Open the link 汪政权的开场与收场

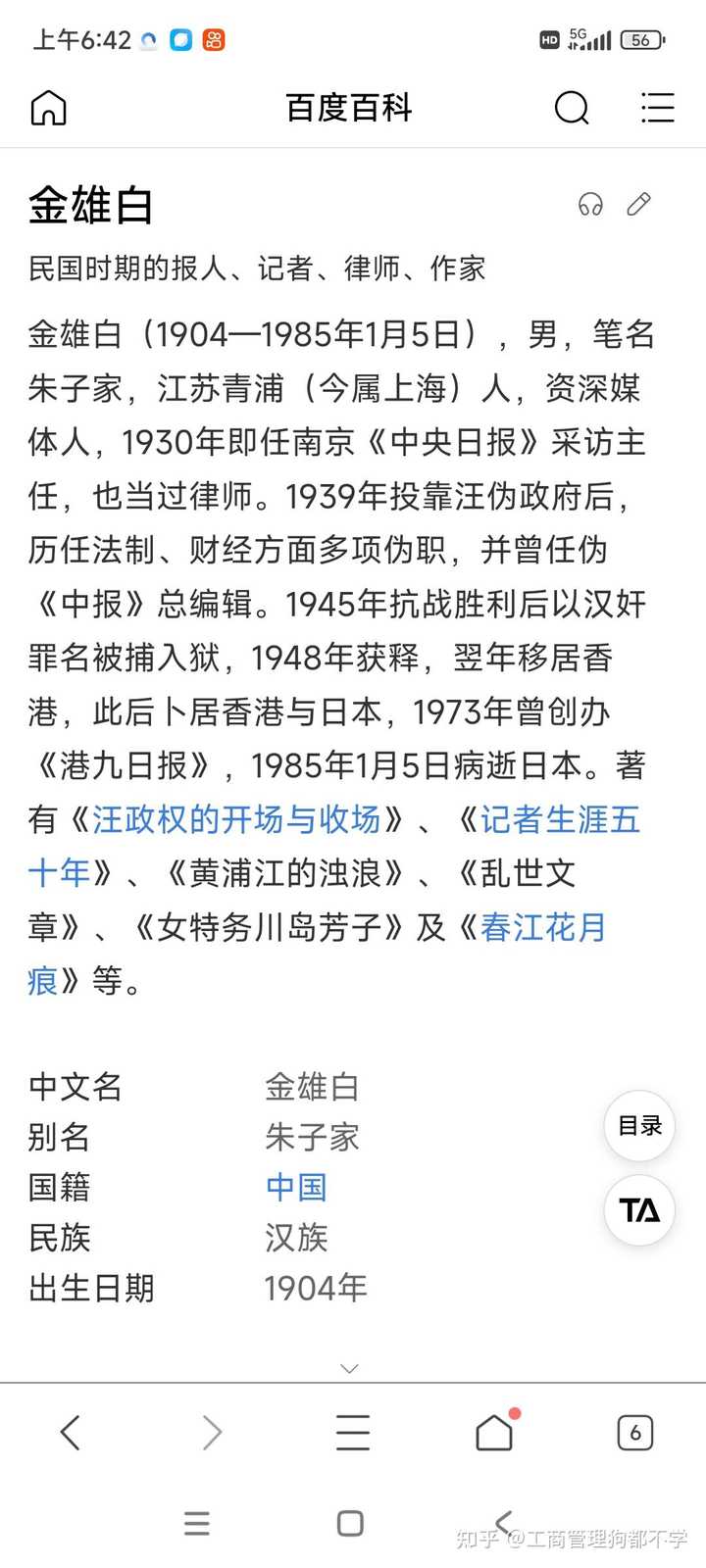[x=236, y=819]
